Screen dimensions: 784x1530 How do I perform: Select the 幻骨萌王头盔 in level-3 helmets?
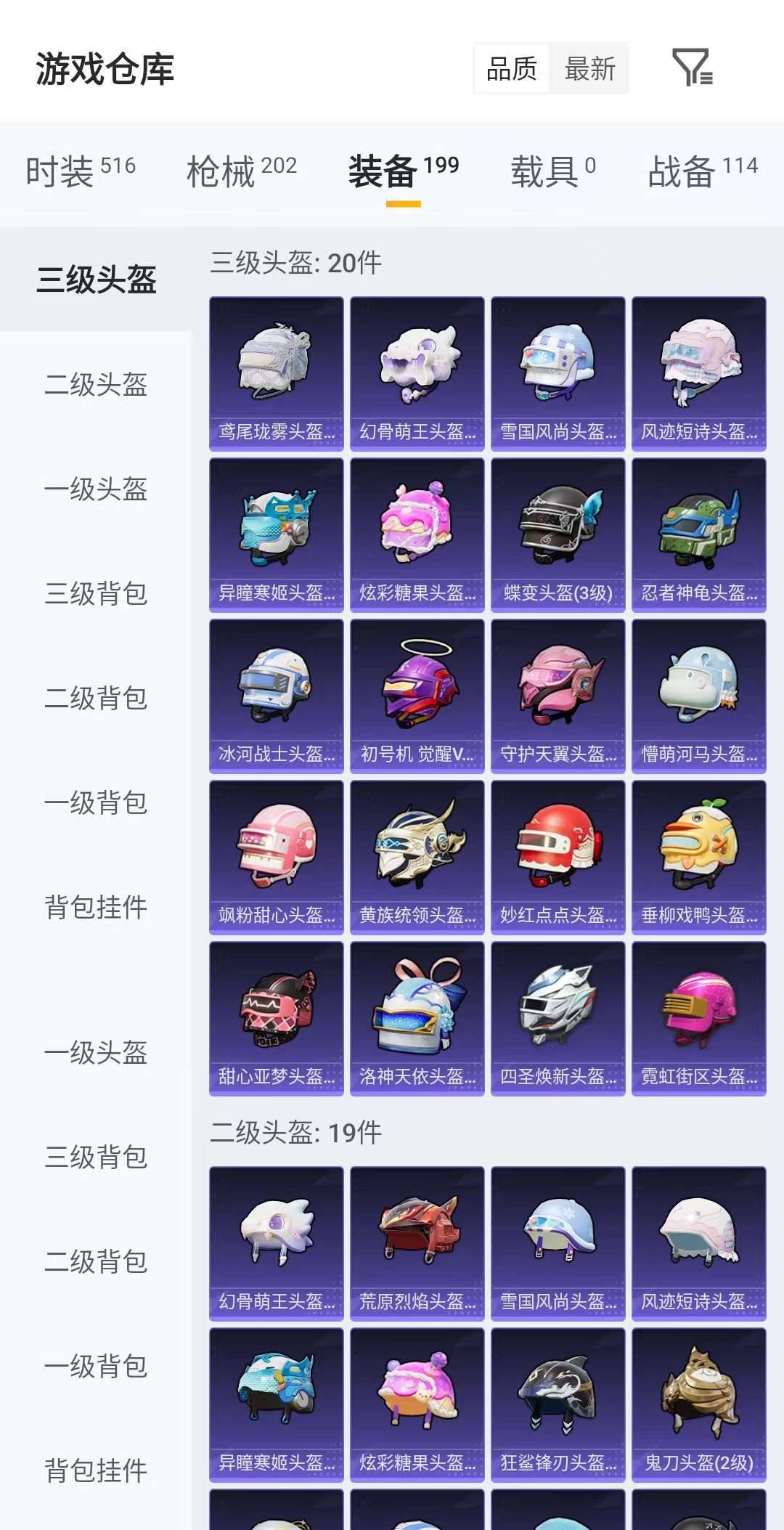(416, 370)
